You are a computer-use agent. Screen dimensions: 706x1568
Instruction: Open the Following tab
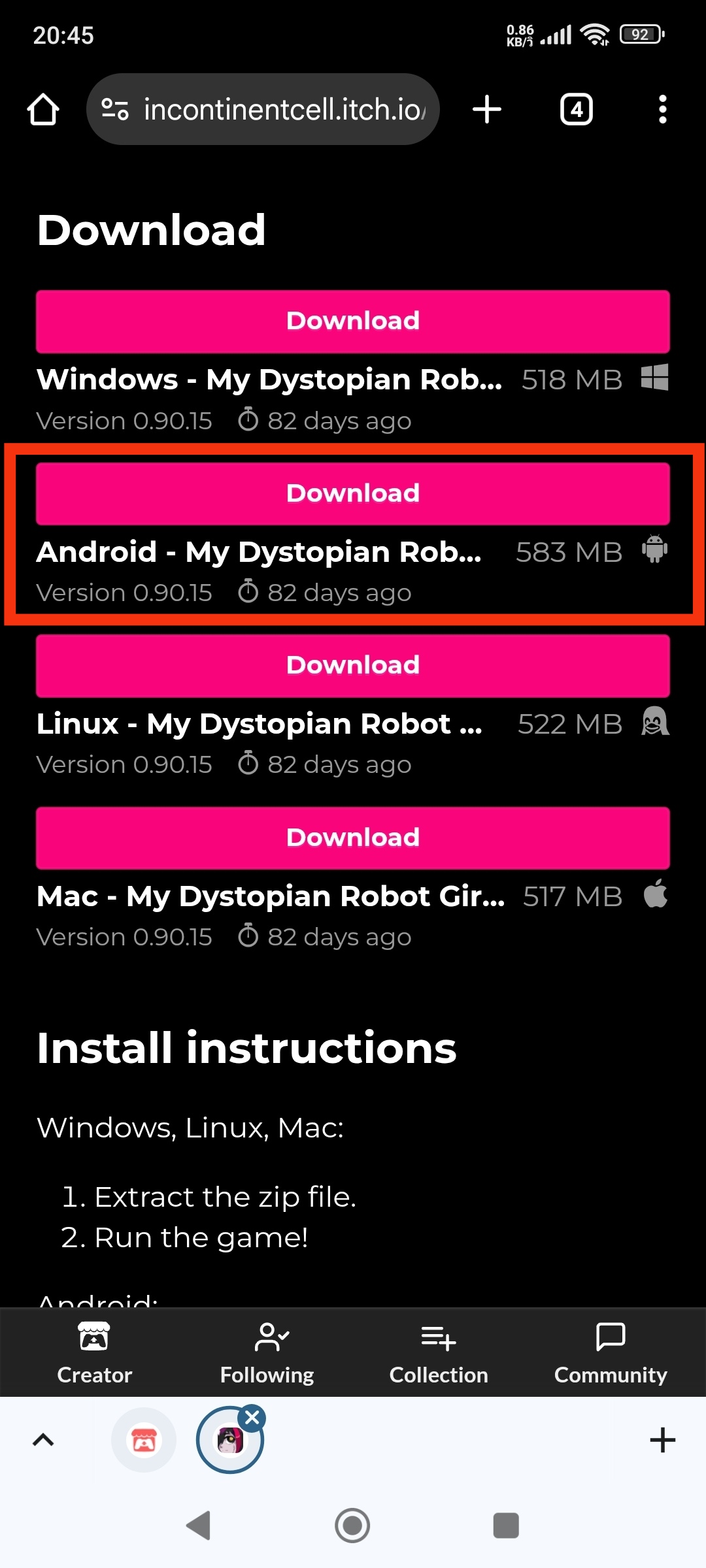click(x=267, y=1352)
